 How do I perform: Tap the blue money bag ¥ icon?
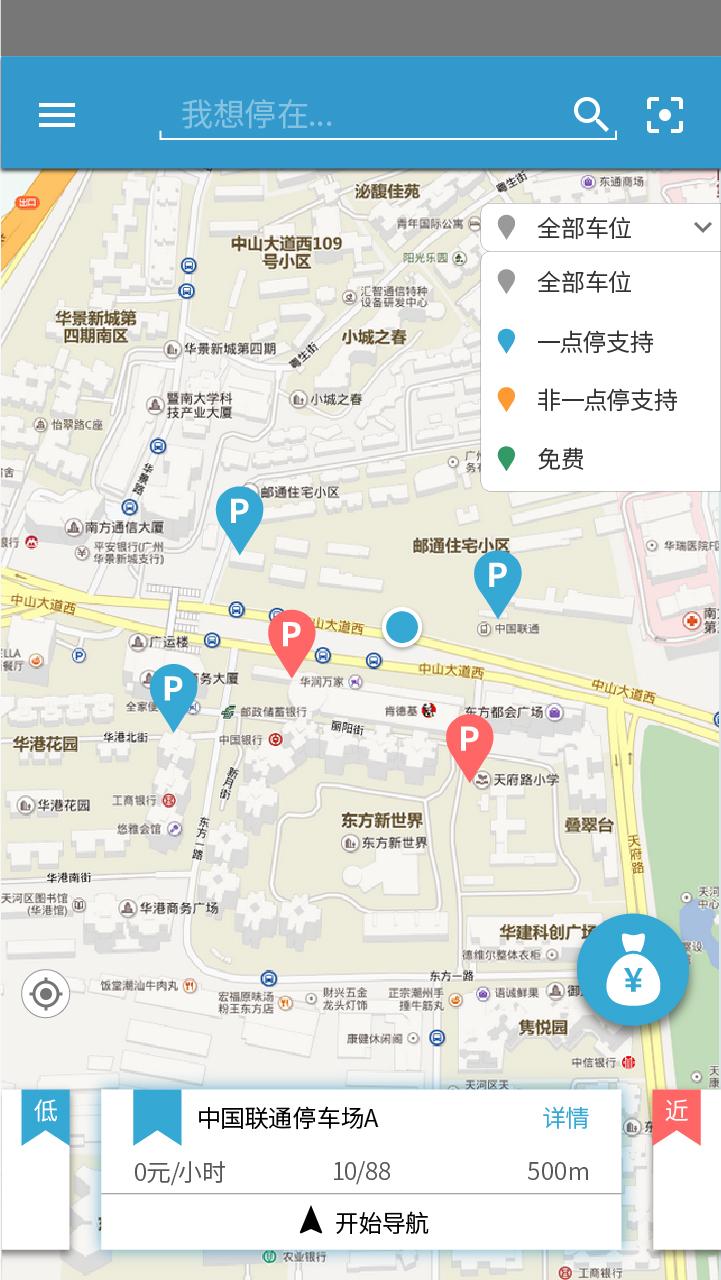[x=632, y=970]
